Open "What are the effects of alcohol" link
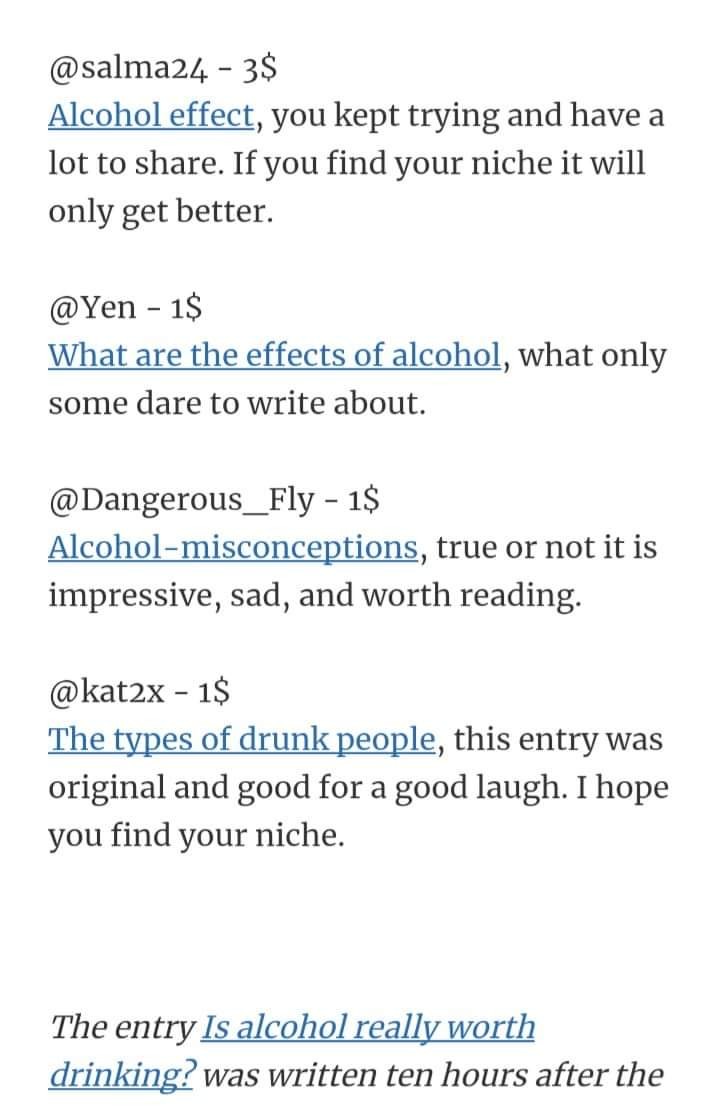This screenshot has width=720, height=1108. coord(274,355)
